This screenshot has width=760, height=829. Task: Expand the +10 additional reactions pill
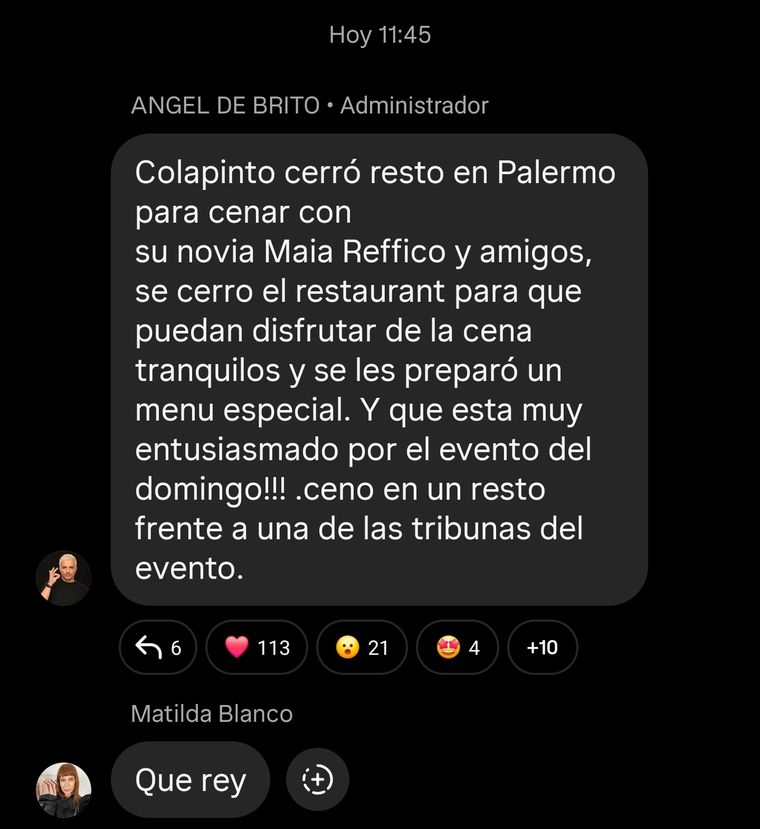pos(541,647)
